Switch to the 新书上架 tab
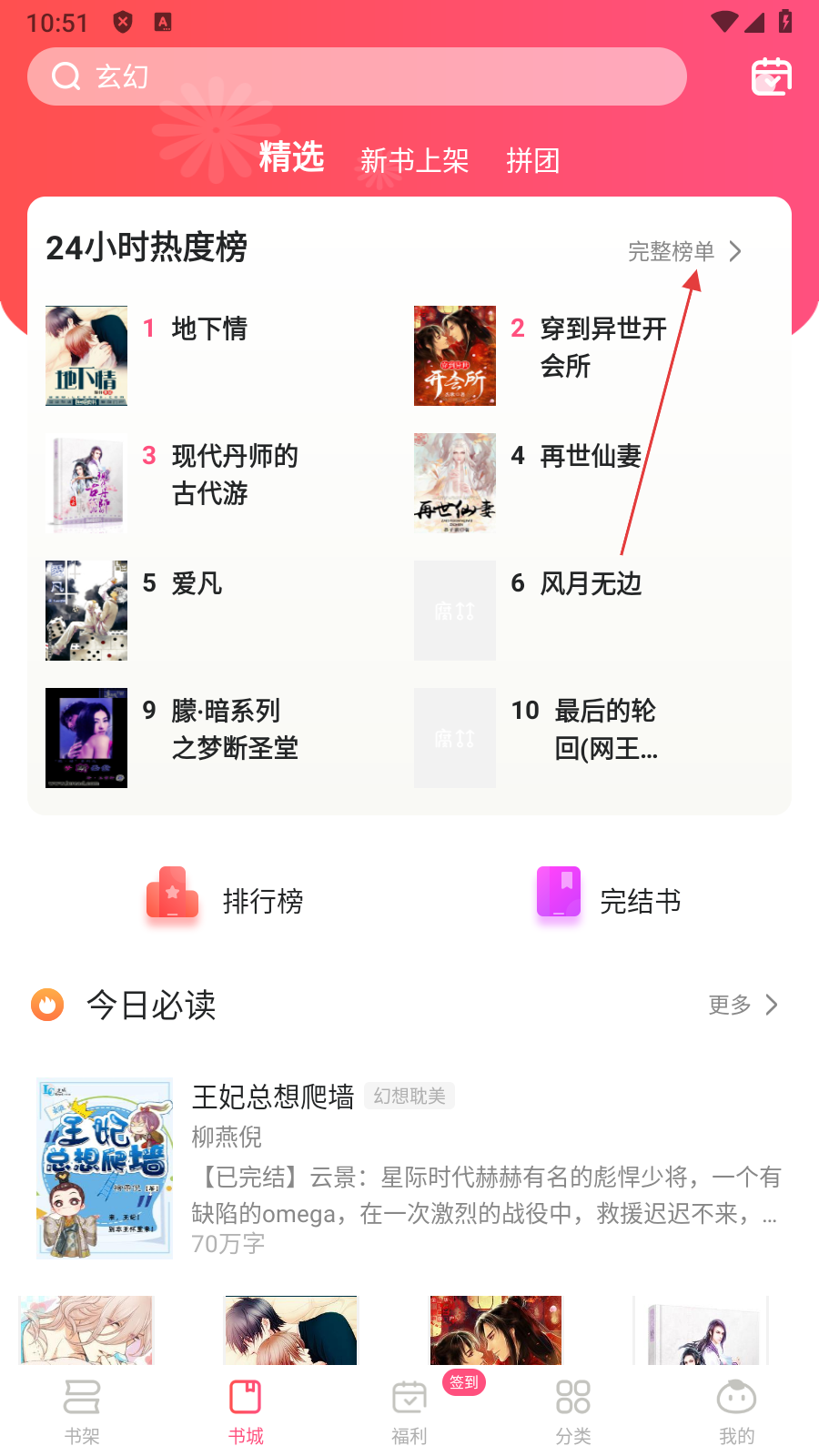This screenshot has width=819, height=1456. (414, 161)
